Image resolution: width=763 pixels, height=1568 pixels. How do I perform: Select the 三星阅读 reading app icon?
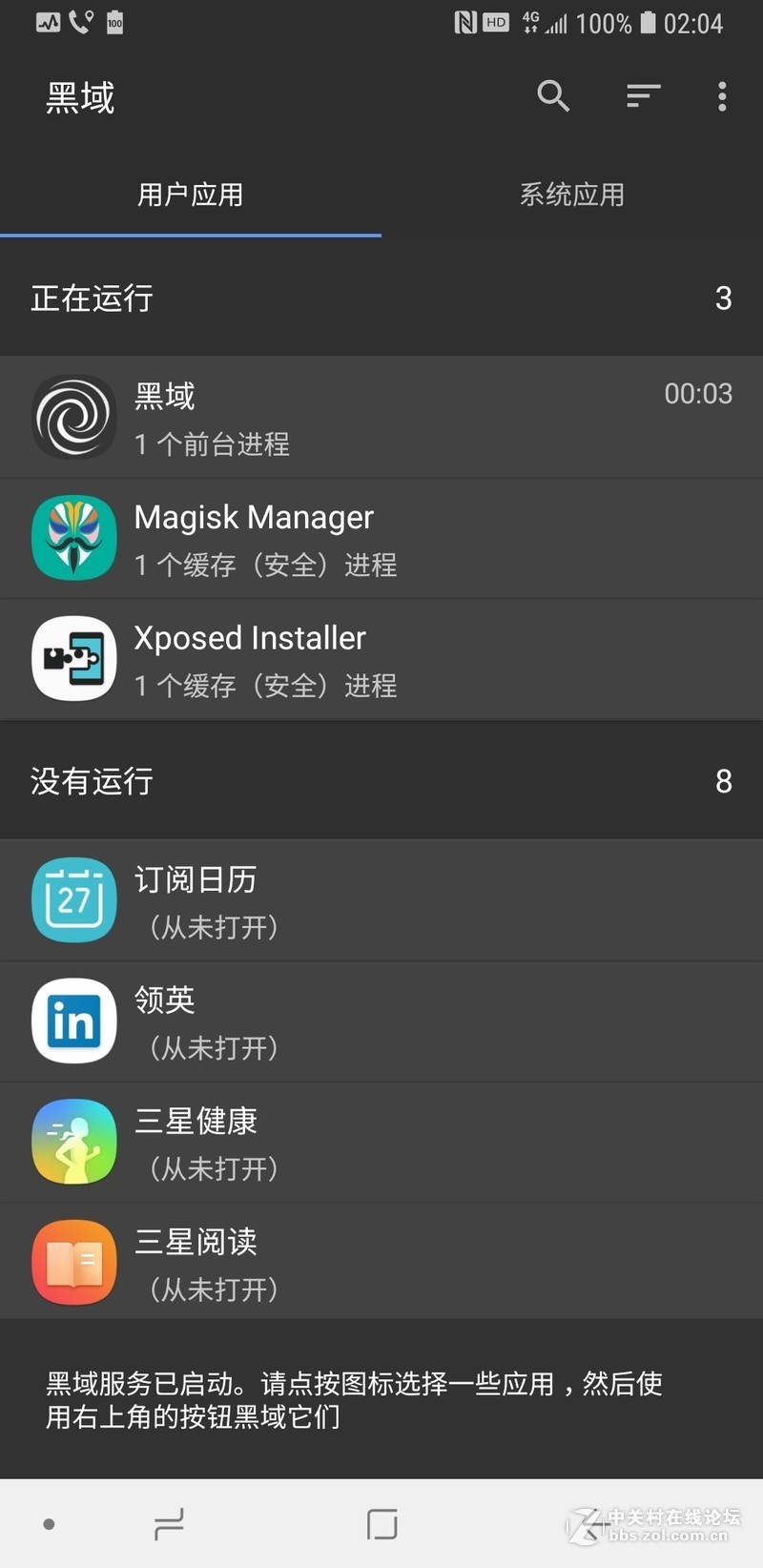(x=73, y=1261)
